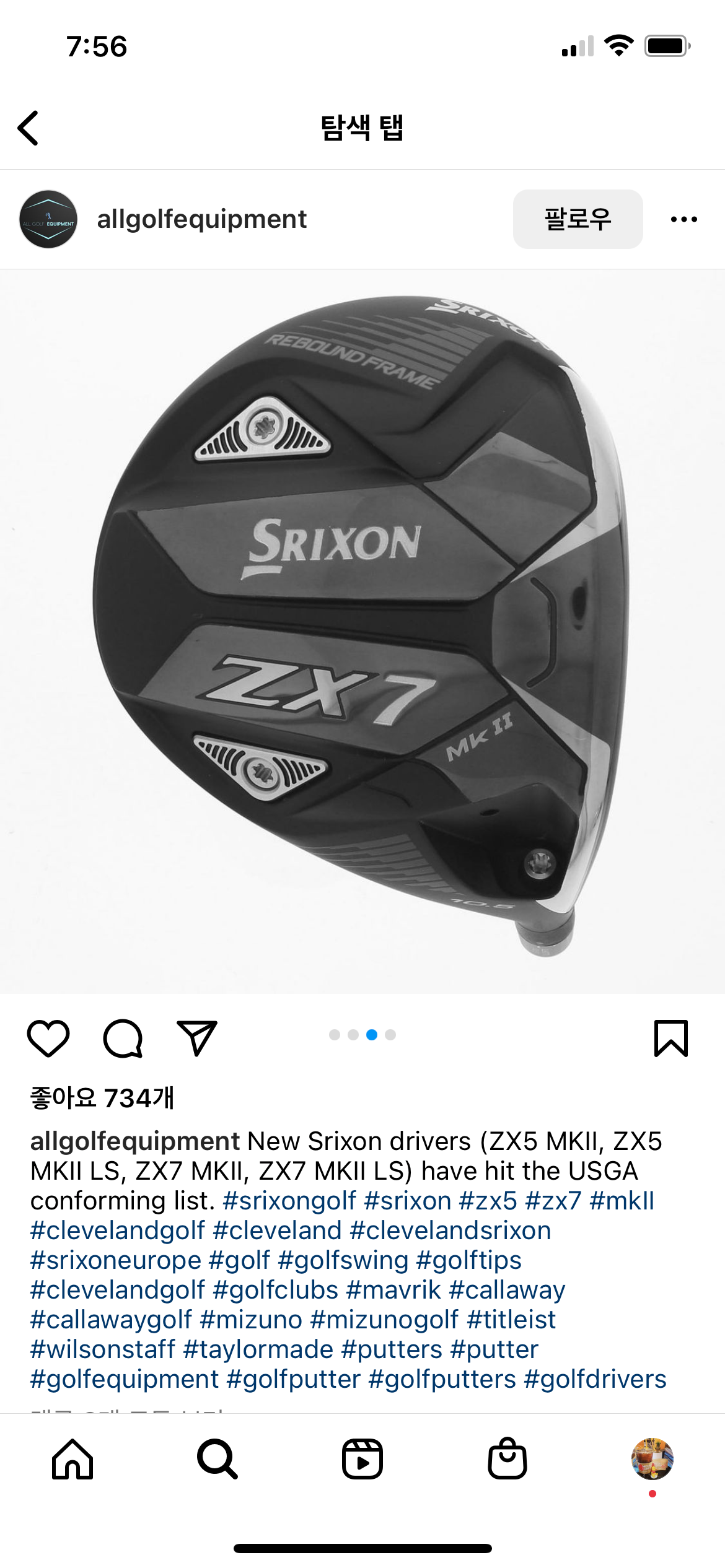Switch to the Search tab
This screenshot has width=725, height=1568.
pos(217,1459)
